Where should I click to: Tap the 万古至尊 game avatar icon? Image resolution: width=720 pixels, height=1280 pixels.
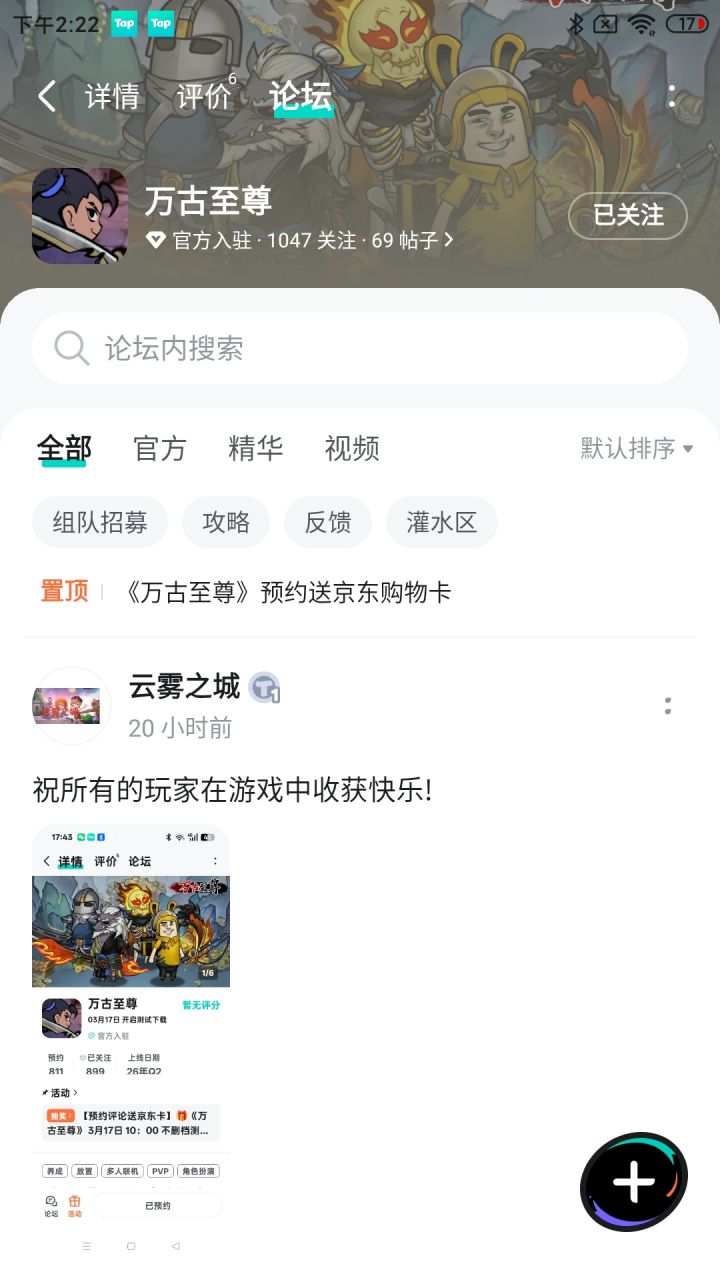pyautogui.click(x=80, y=215)
